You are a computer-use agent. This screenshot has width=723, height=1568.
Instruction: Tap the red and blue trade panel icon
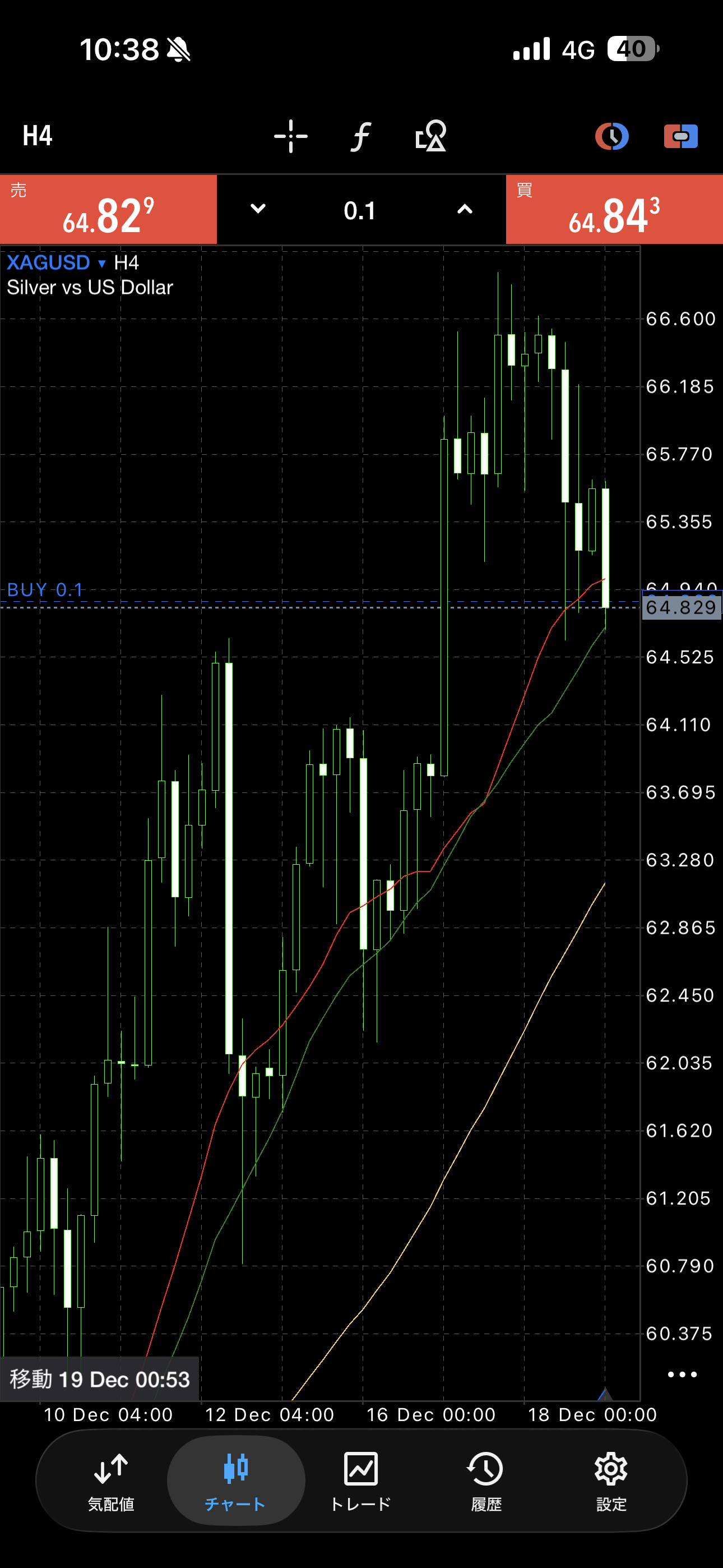(x=680, y=136)
